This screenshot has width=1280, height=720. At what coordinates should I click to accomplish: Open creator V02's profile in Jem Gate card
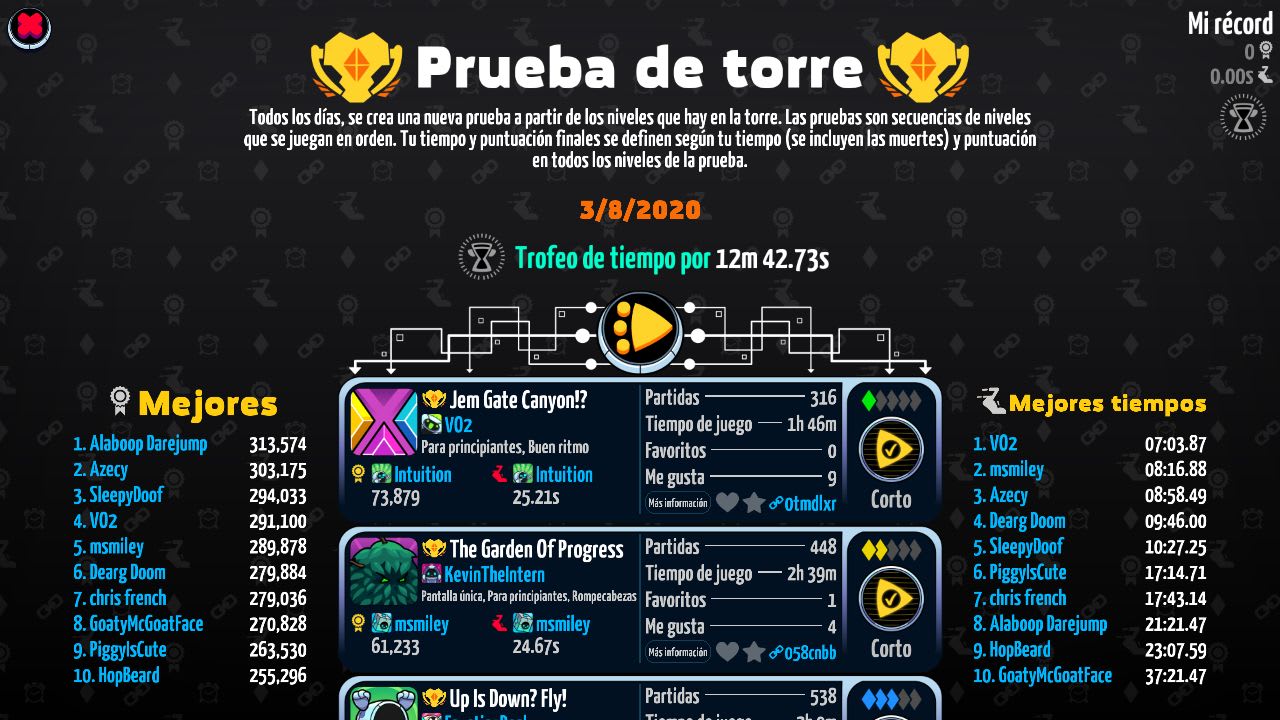458,425
